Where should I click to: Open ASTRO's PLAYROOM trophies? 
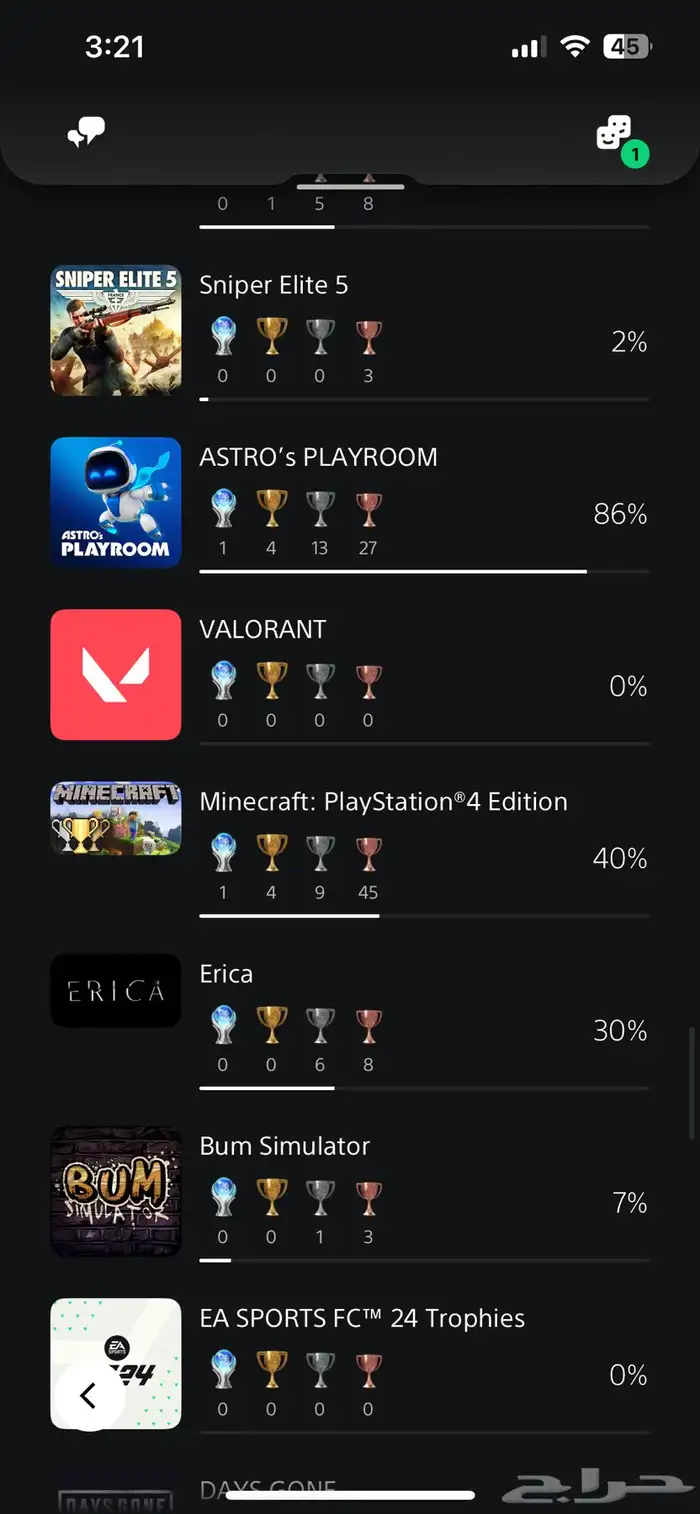tap(350, 503)
